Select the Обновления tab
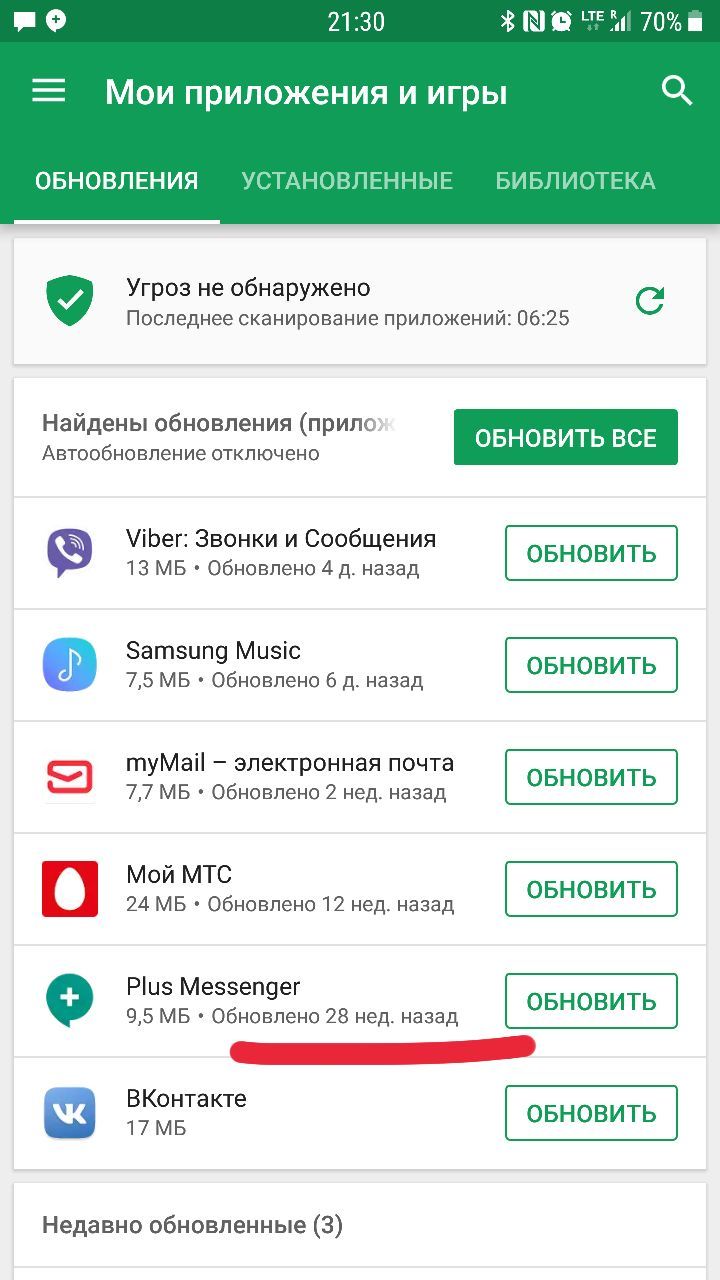The width and height of the screenshot is (720, 1280). click(116, 181)
